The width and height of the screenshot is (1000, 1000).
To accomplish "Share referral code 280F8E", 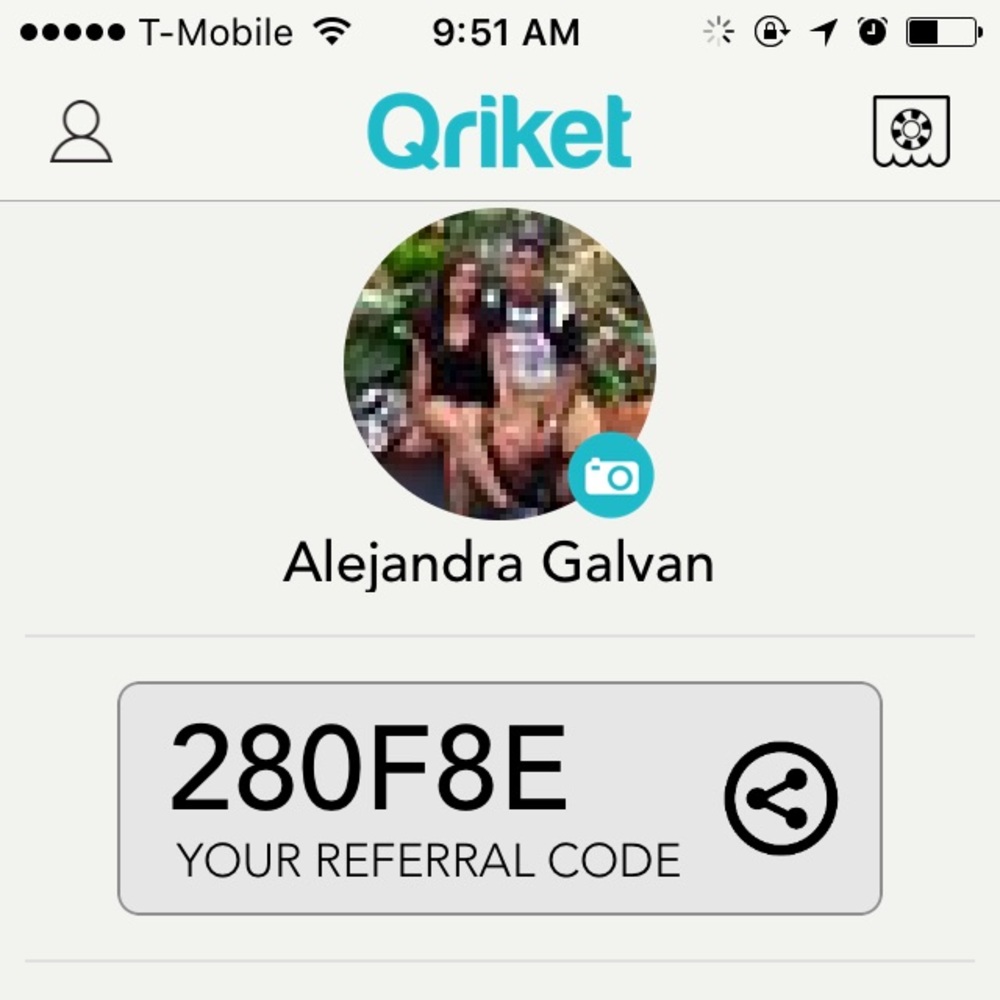I will click(781, 797).
